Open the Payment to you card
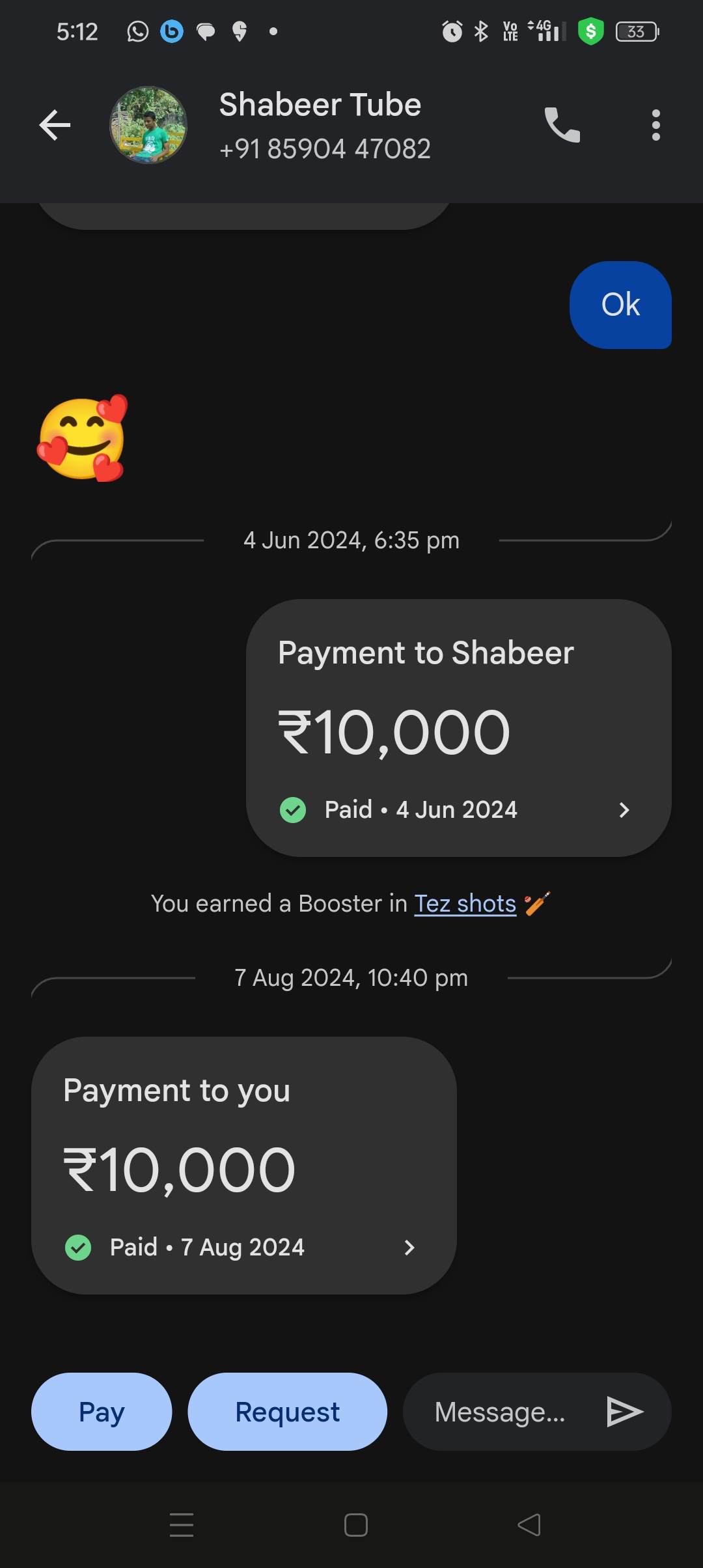This screenshot has width=703, height=1568. tap(243, 1165)
